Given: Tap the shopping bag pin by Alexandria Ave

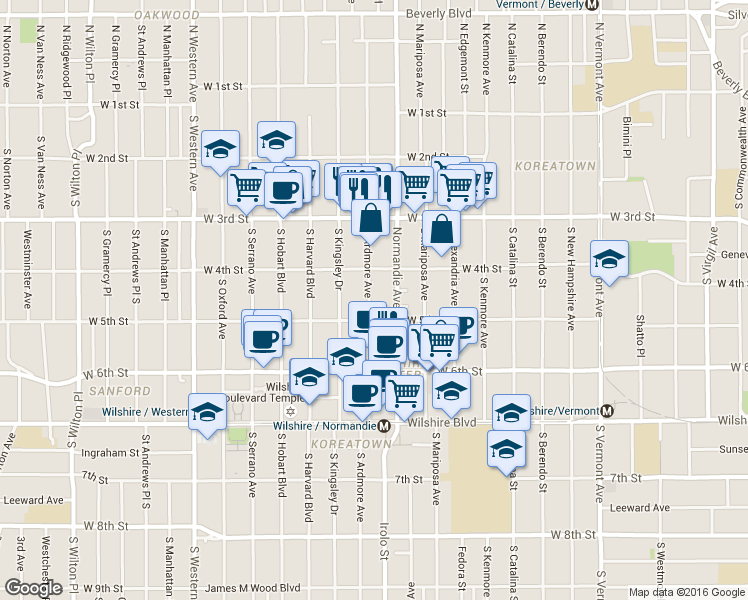Looking at the screenshot, I should coord(441,229).
